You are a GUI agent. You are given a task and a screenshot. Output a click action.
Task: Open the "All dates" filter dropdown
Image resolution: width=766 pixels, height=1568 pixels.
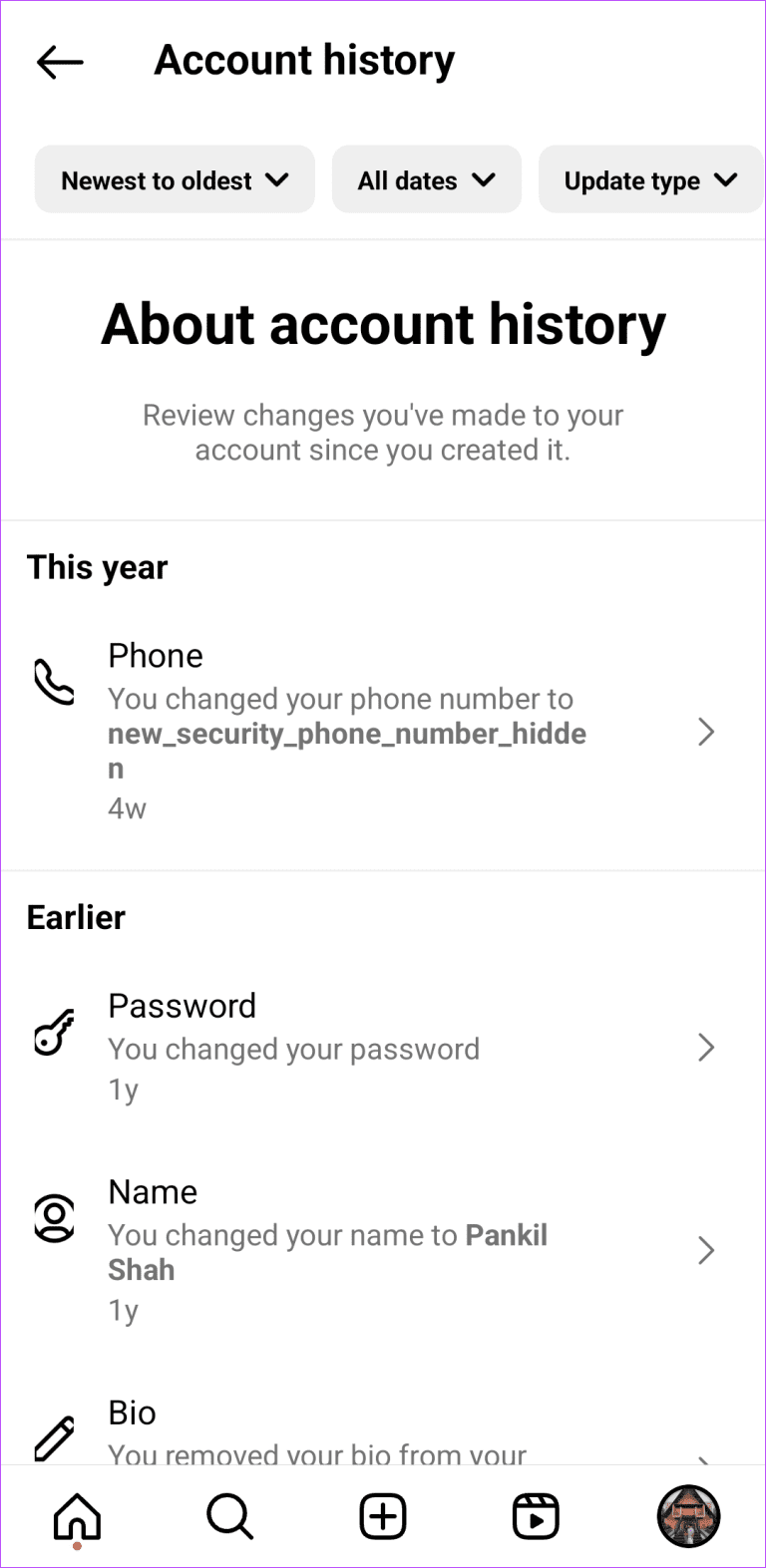click(x=426, y=179)
